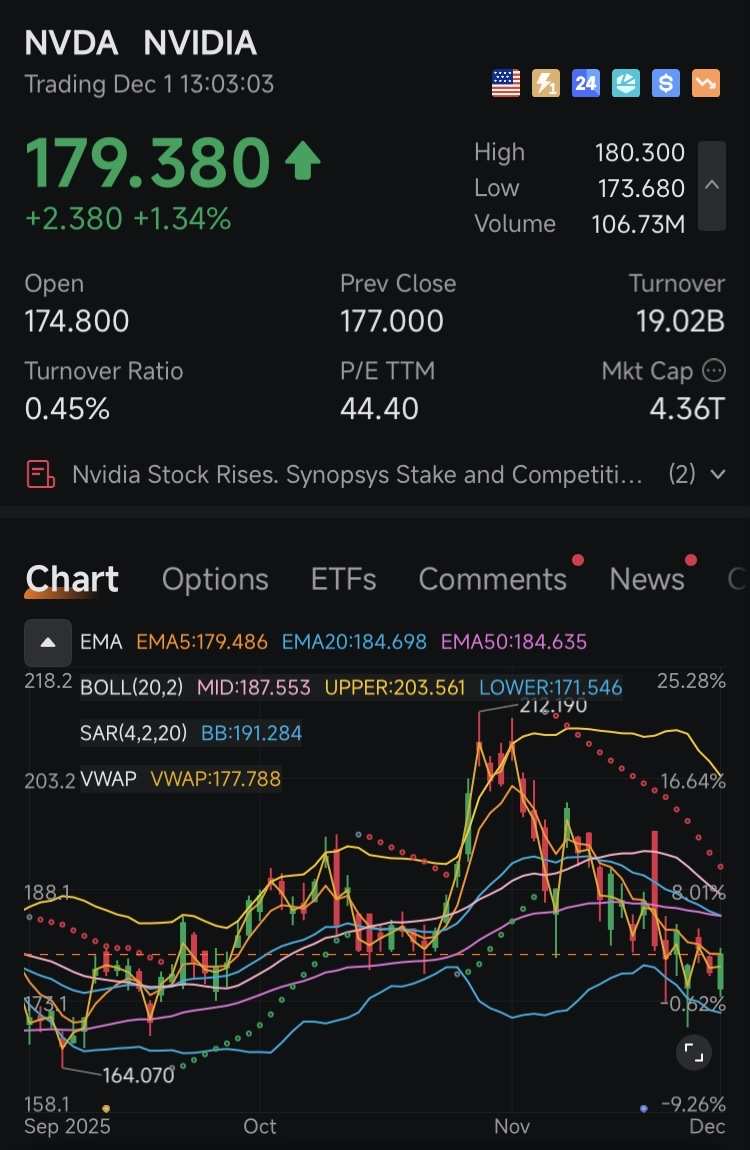Image resolution: width=750 pixels, height=1150 pixels.
Task: Click the orange trend line icon
Action: (x=705, y=83)
